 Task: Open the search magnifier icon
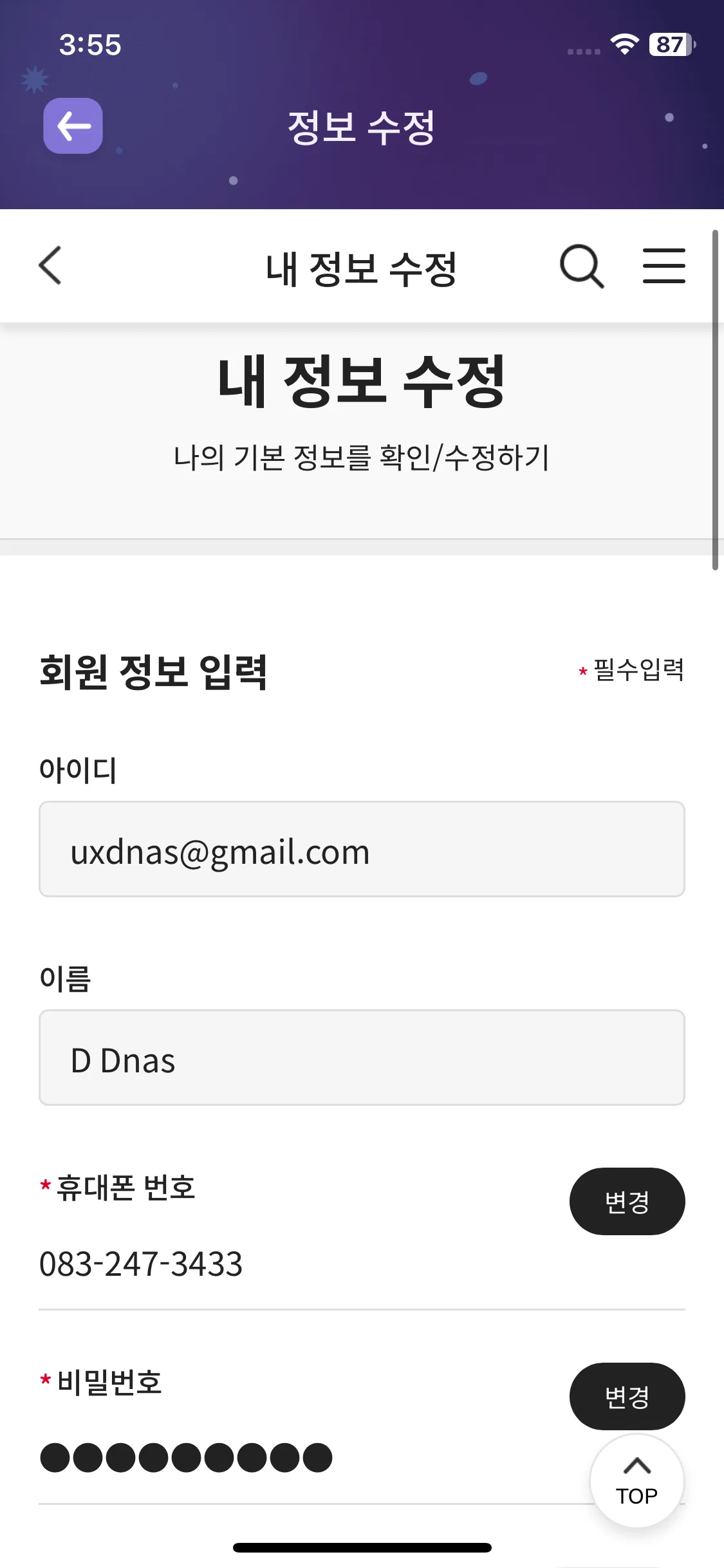pos(581,265)
